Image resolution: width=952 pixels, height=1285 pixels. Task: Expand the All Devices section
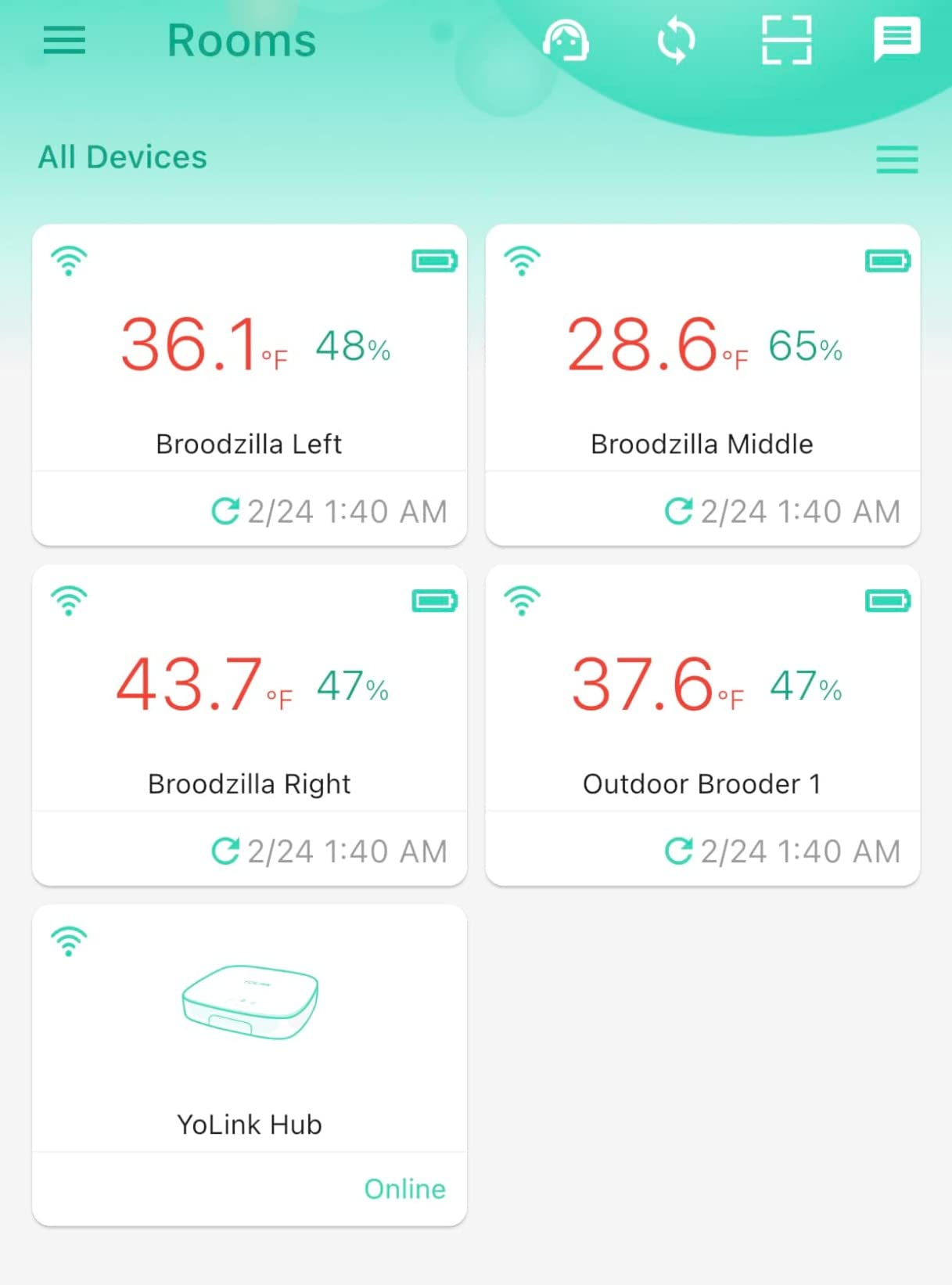(123, 157)
